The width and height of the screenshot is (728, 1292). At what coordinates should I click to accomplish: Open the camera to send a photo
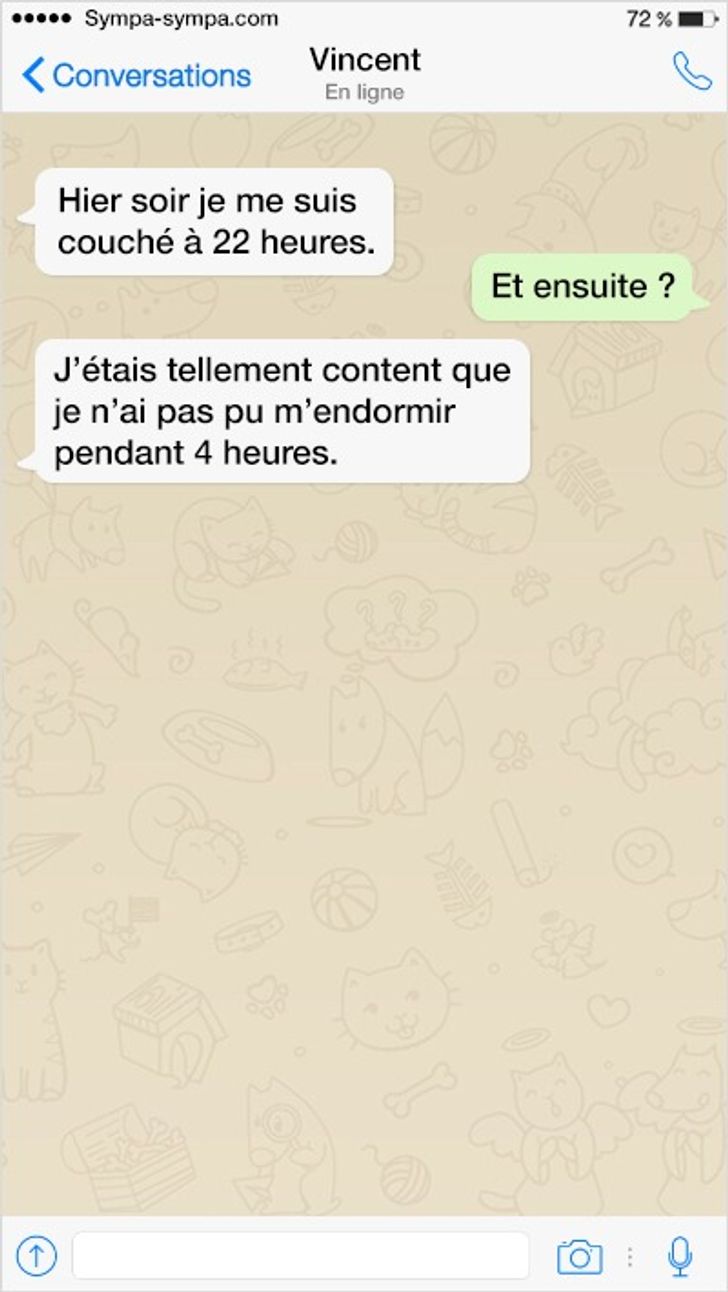[x=579, y=1256]
